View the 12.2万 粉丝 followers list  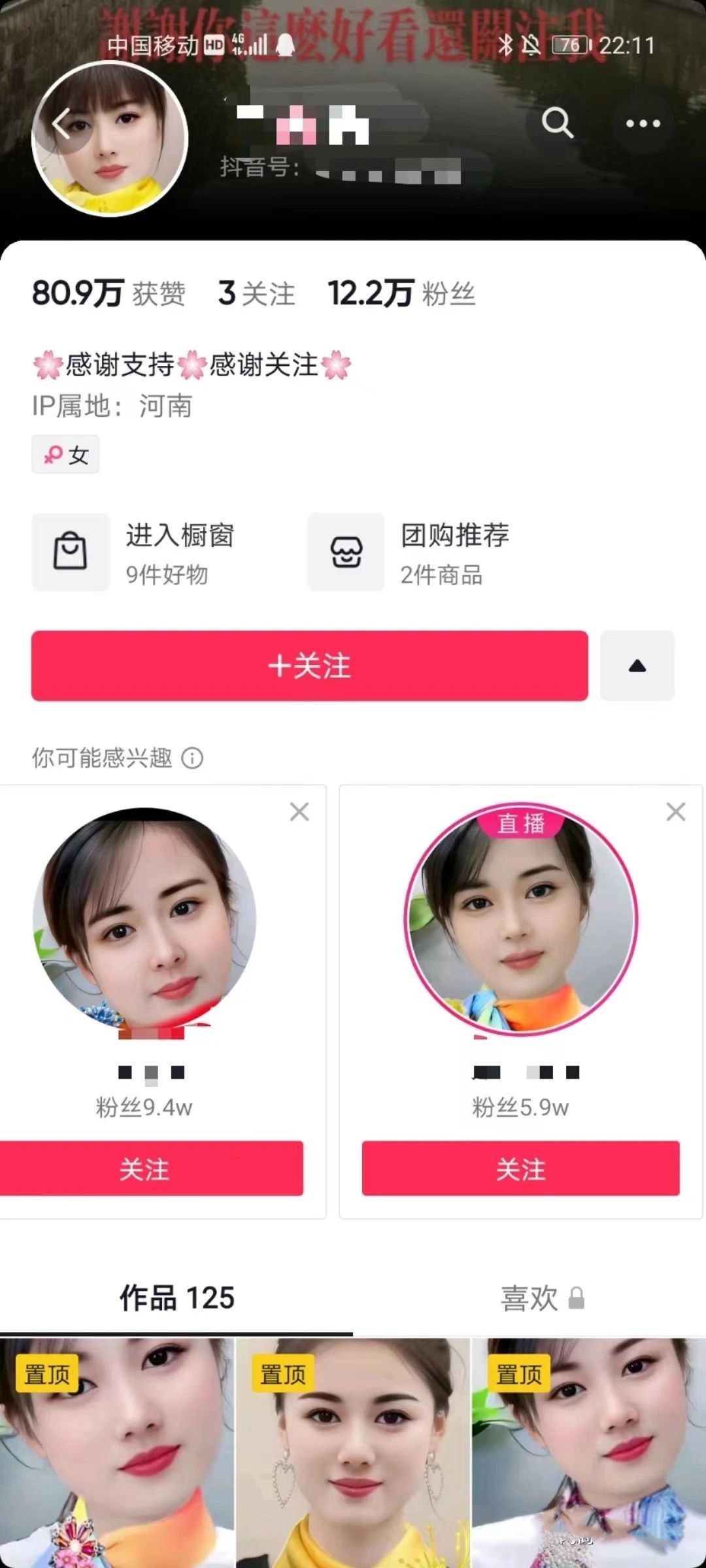tap(401, 293)
